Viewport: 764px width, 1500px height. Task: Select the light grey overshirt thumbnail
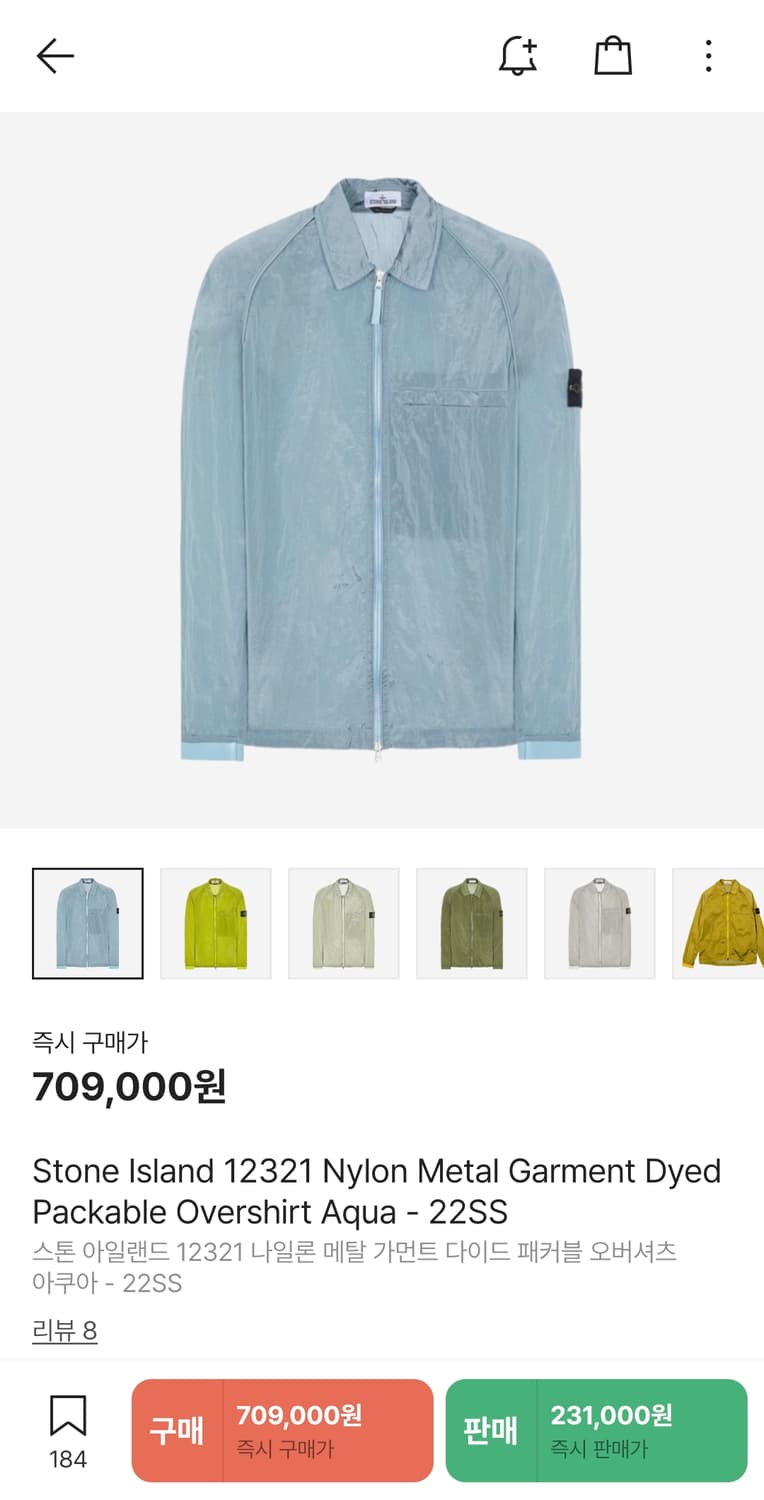tap(600, 923)
